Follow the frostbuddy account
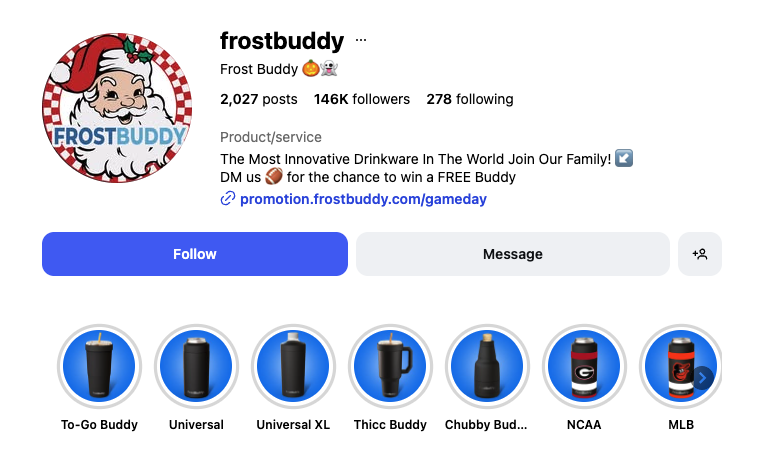The width and height of the screenshot is (770, 457). click(x=195, y=254)
